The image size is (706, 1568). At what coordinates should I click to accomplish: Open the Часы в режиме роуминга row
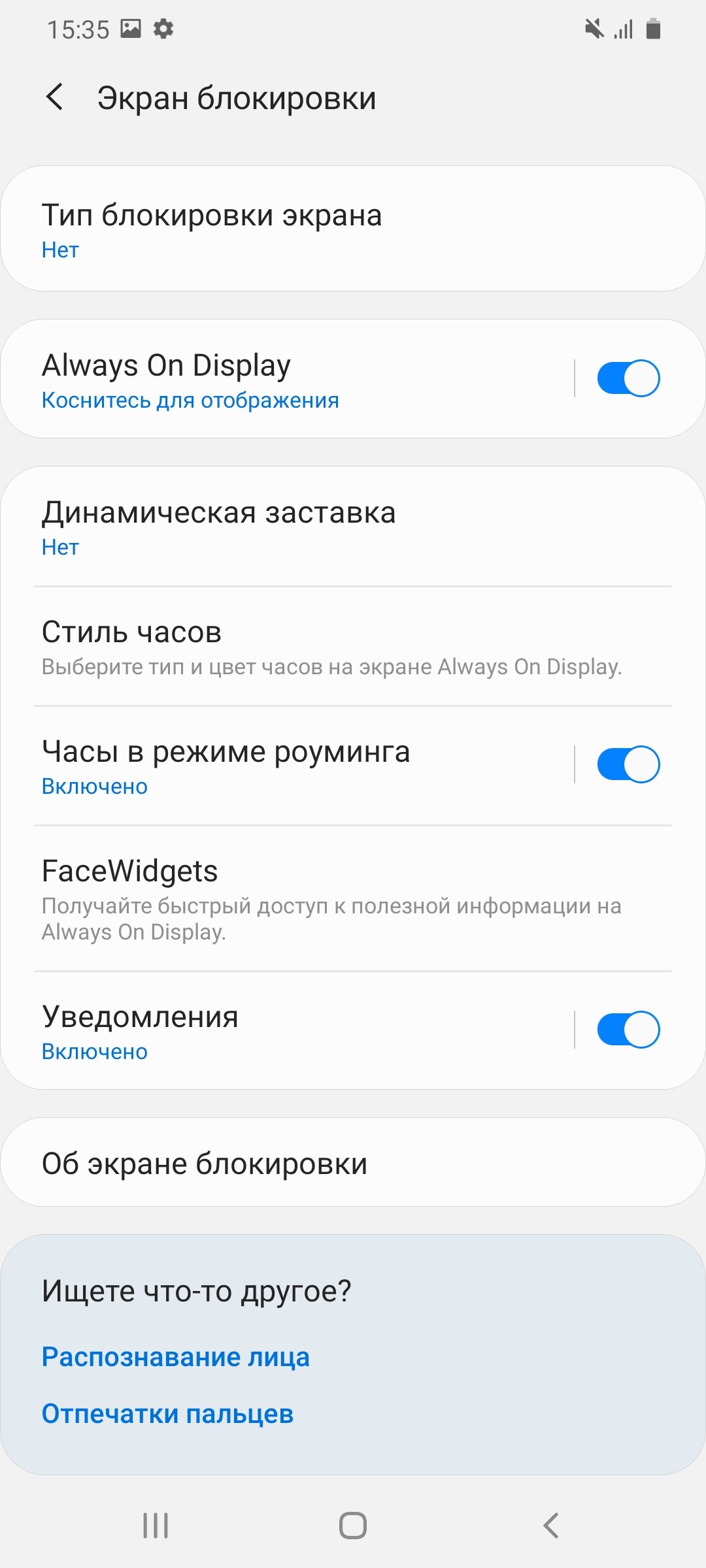pos(288,766)
